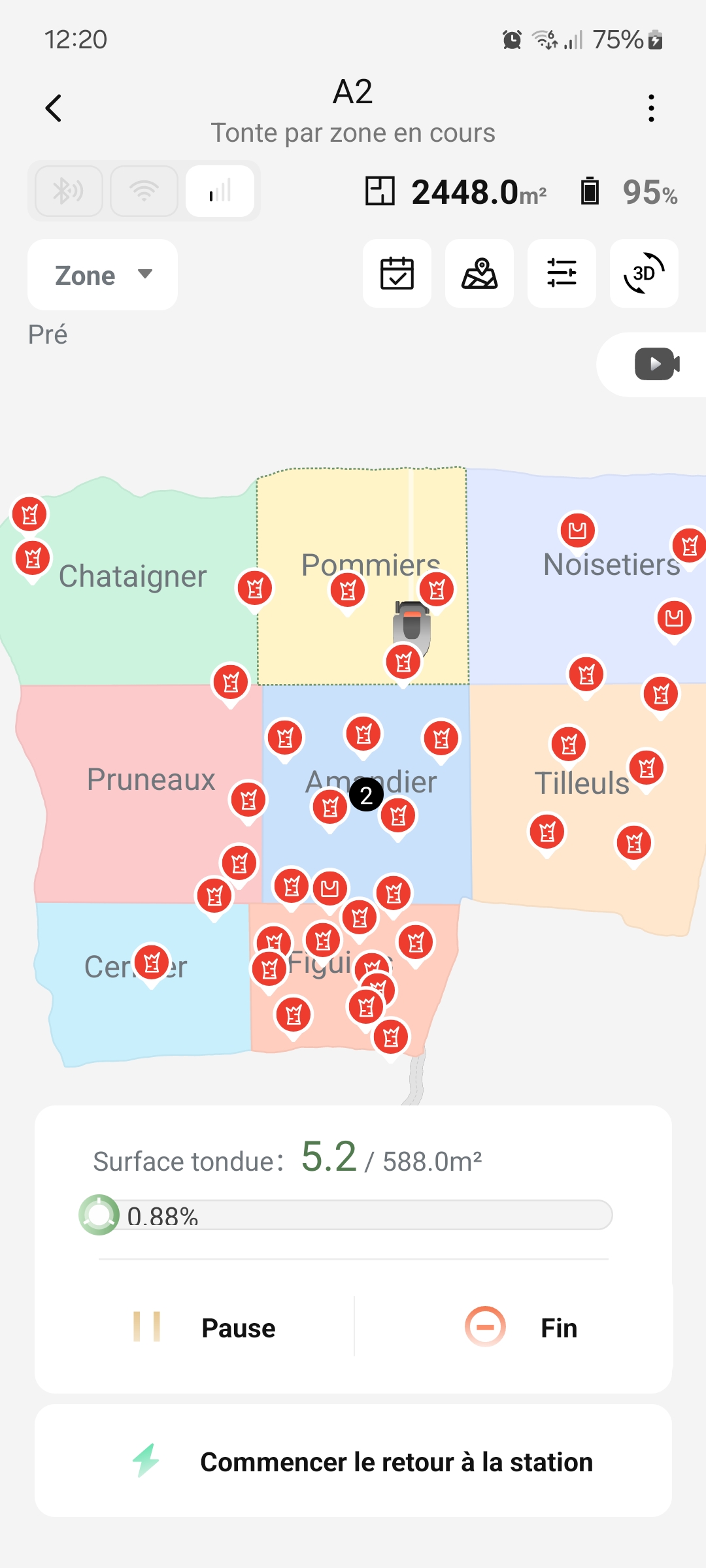Screen dimensions: 706x1568
Task: End mowing with the Fin button
Action: 521,1328
